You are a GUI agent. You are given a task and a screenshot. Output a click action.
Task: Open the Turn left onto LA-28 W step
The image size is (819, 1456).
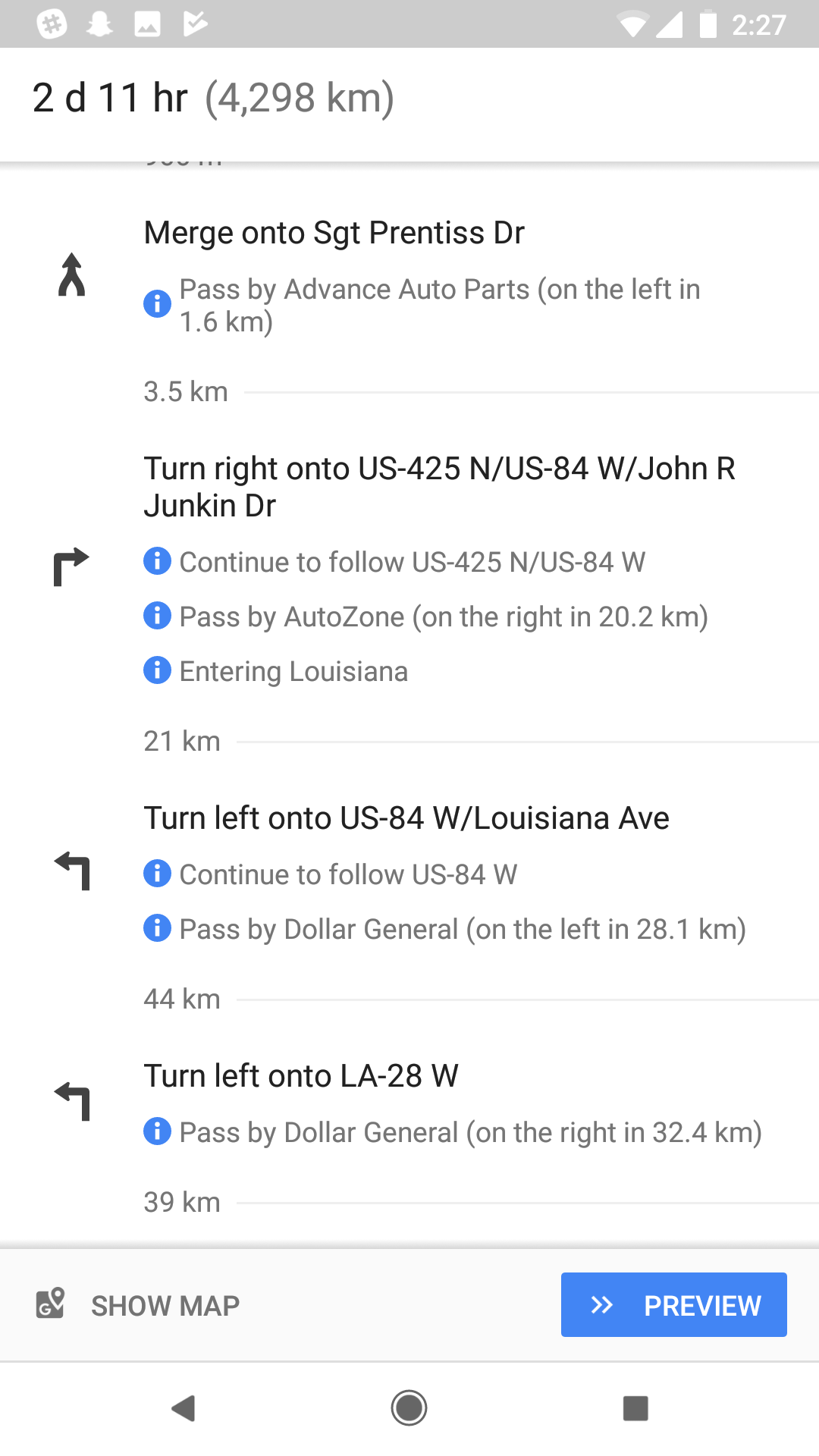[409, 1102]
